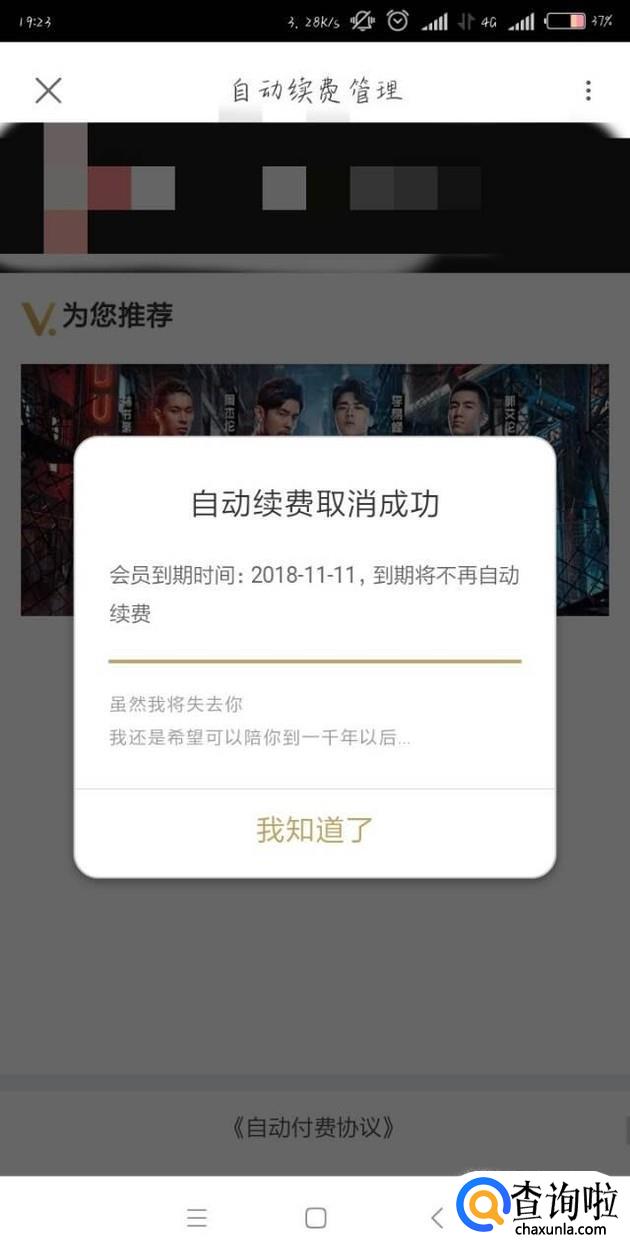Open the 自动付费协议 link
The image size is (630, 1260).
[314, 1128]
